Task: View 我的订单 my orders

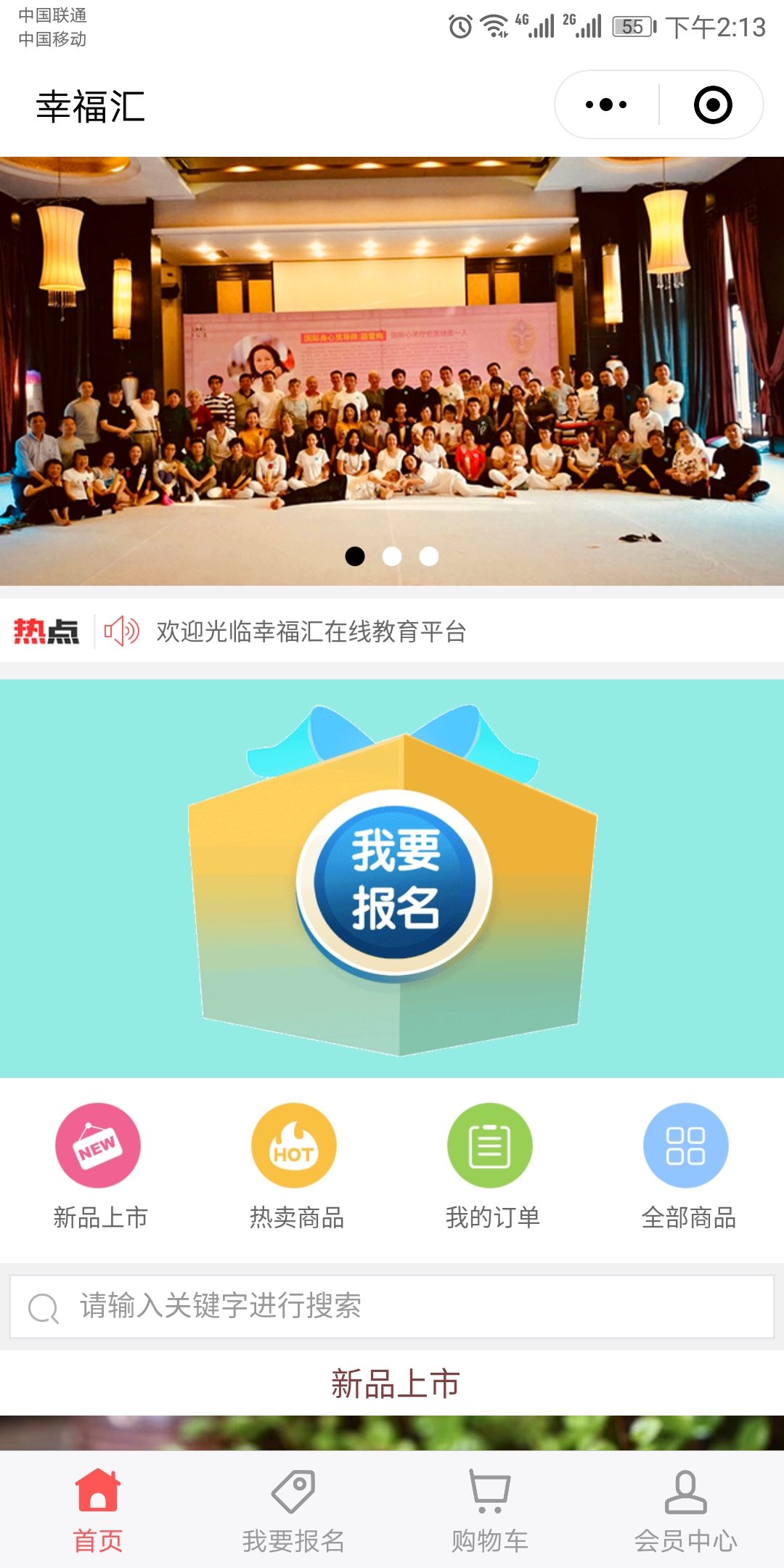Action: tap(490, 1146)
